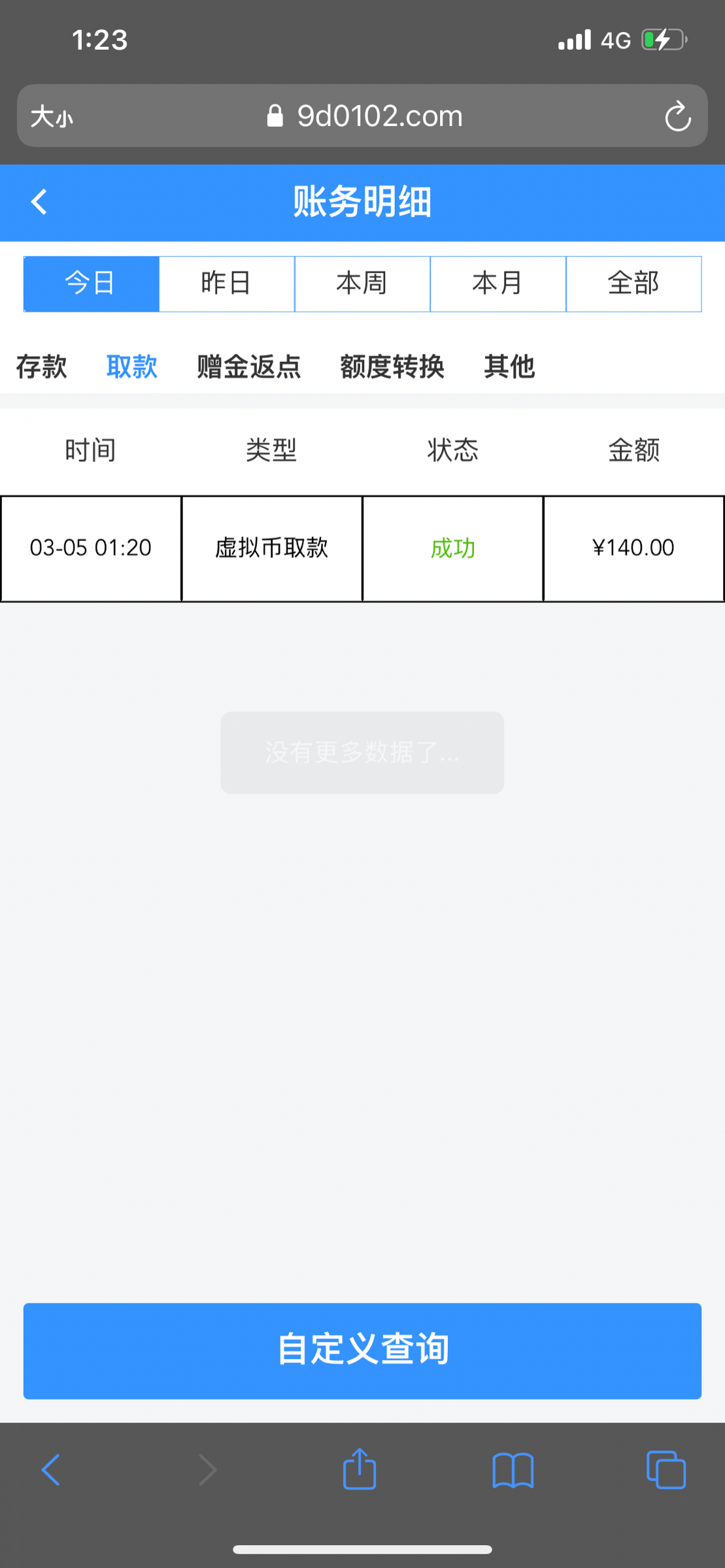Tap the back arrow on the blue header
This screenshot has width=725, height=1568.
click(39, 201)
